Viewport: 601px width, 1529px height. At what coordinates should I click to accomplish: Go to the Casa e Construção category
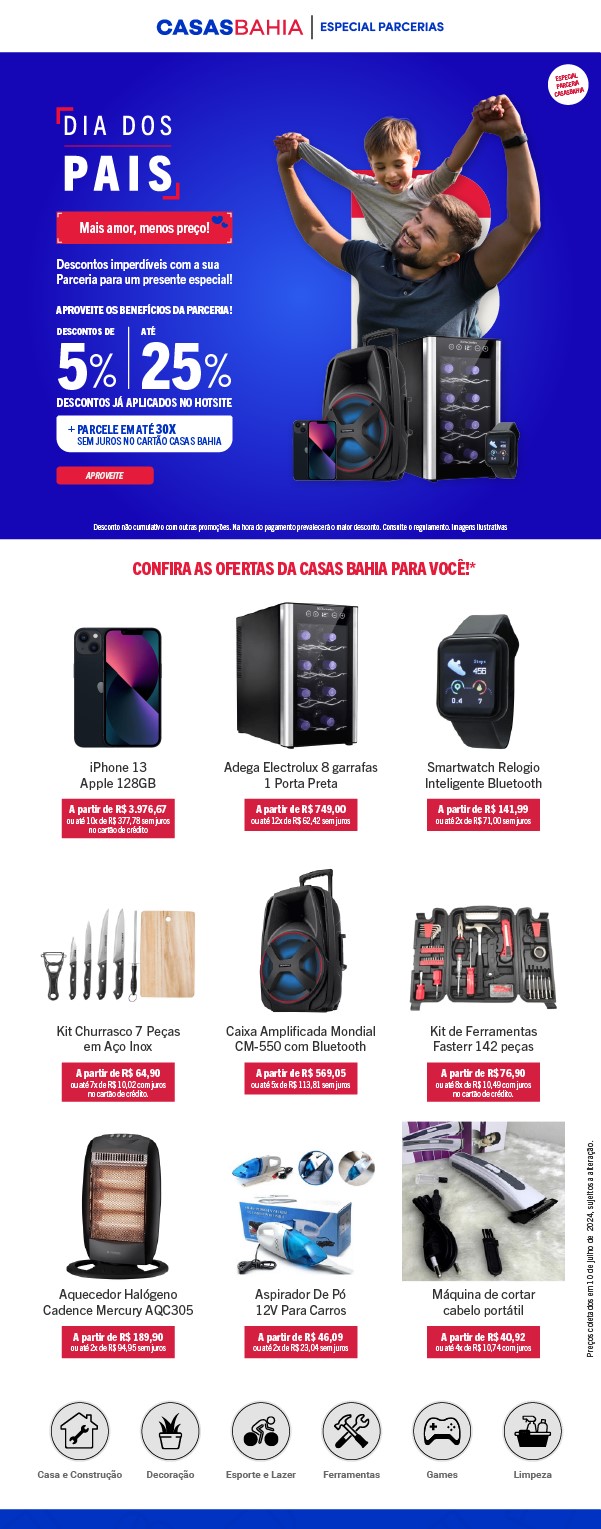coord(80,1431)
